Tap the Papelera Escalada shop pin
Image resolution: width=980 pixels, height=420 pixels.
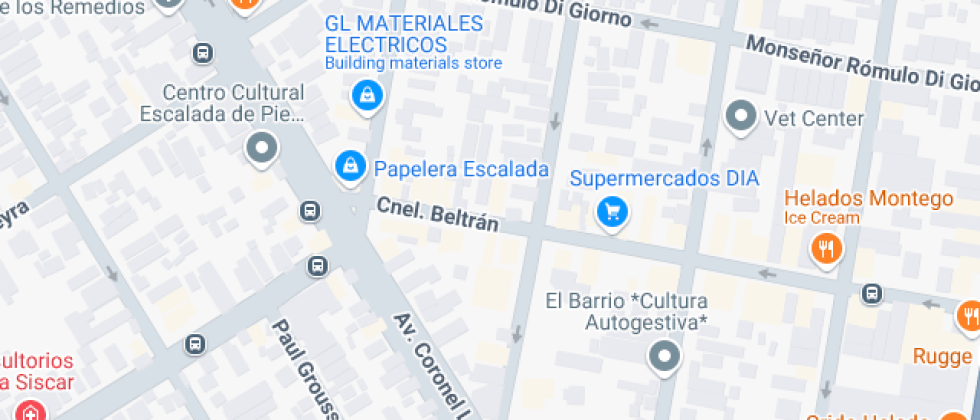click(350, 166)
